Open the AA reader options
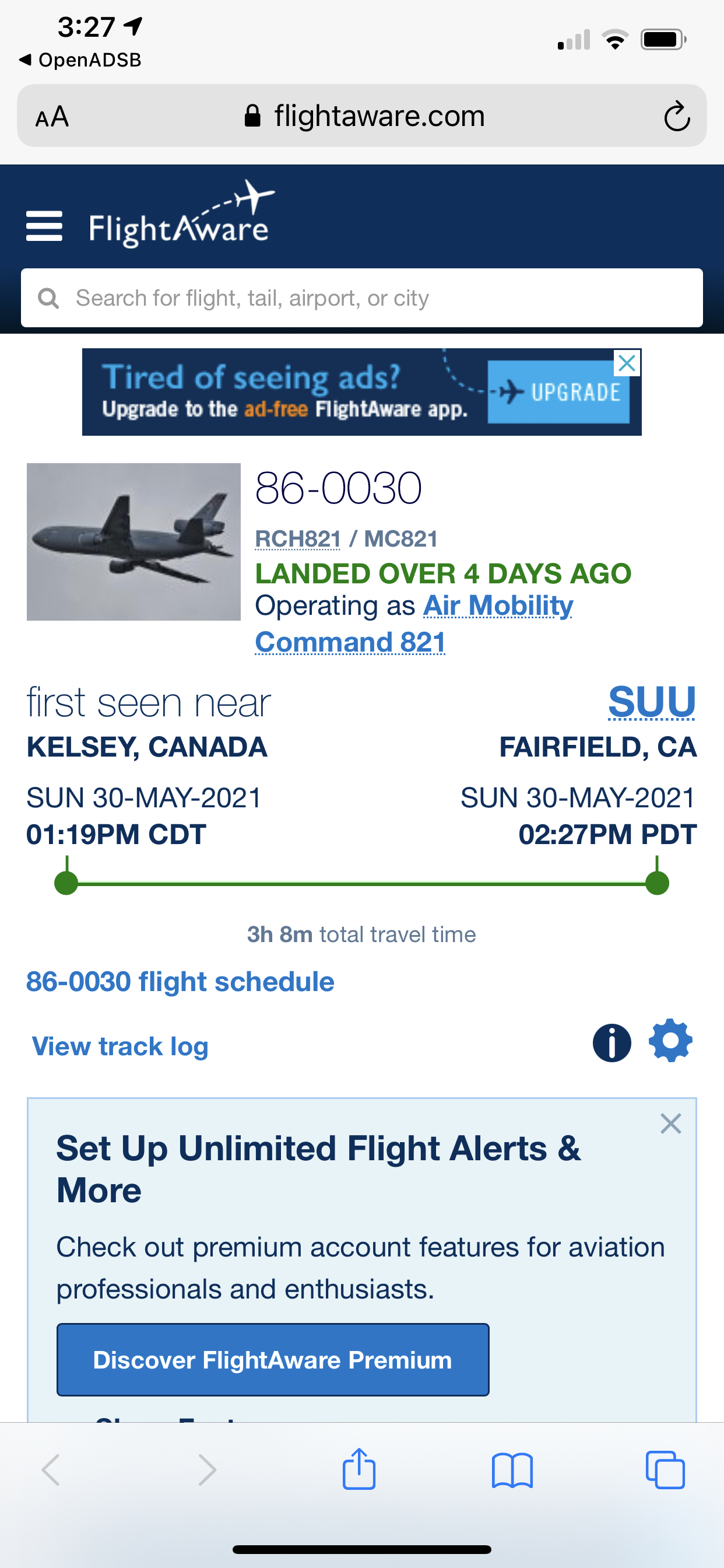Image resolution: width=724 pixels, height=1568 pixels. click(52, 116)
